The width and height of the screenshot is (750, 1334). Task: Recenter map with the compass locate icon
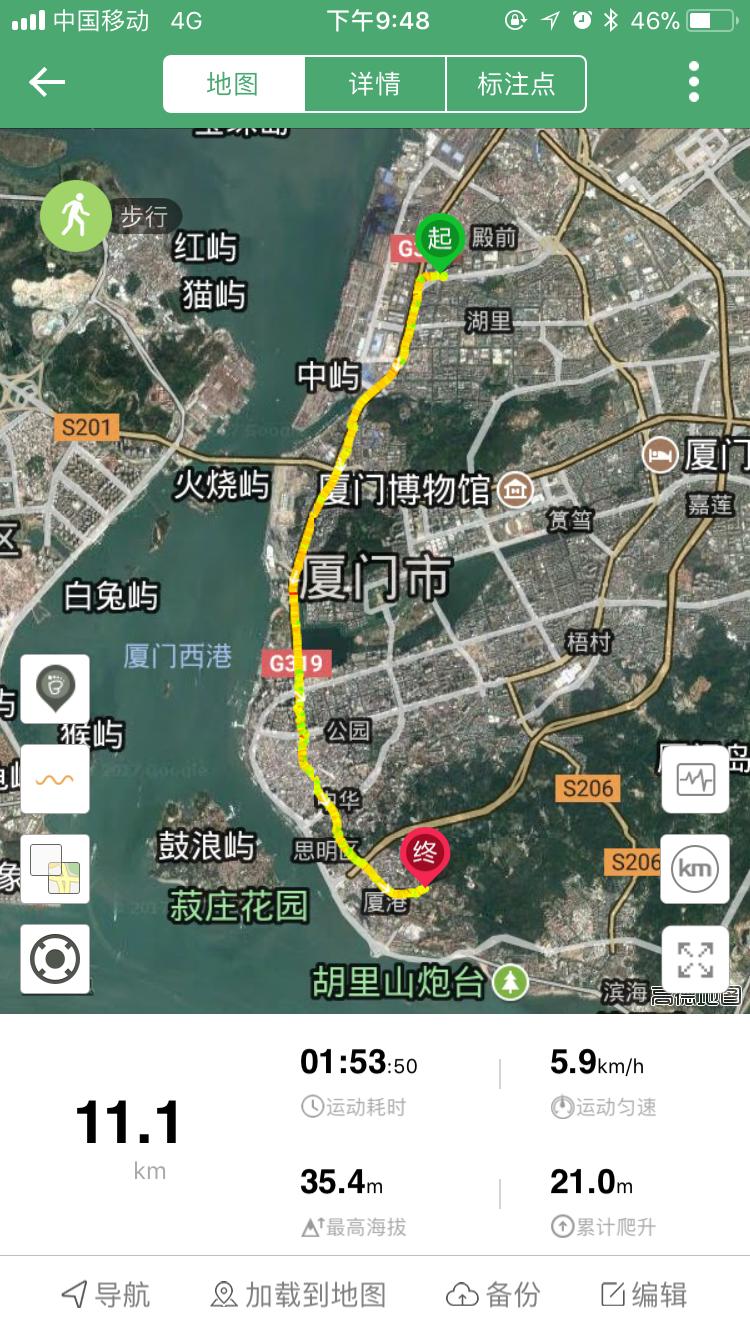coord(55,958)
